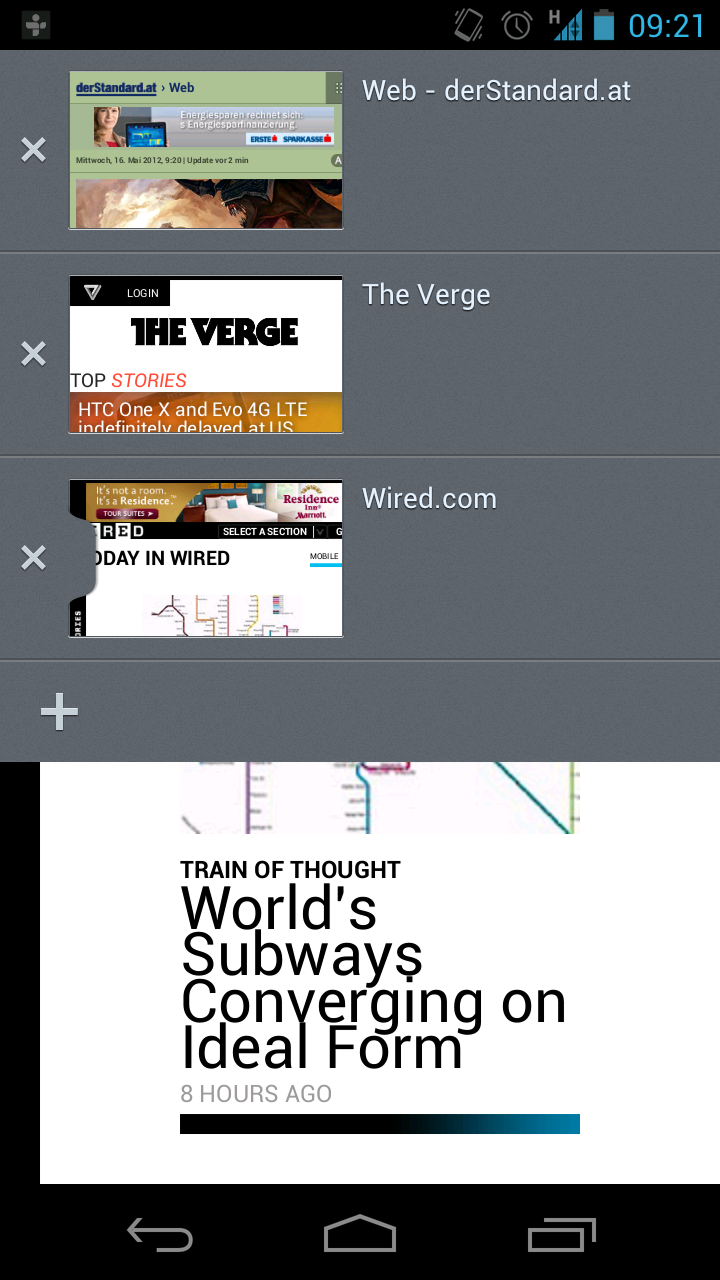Close the Wired.com tab

pyautogui.click(x=34, y=558)
